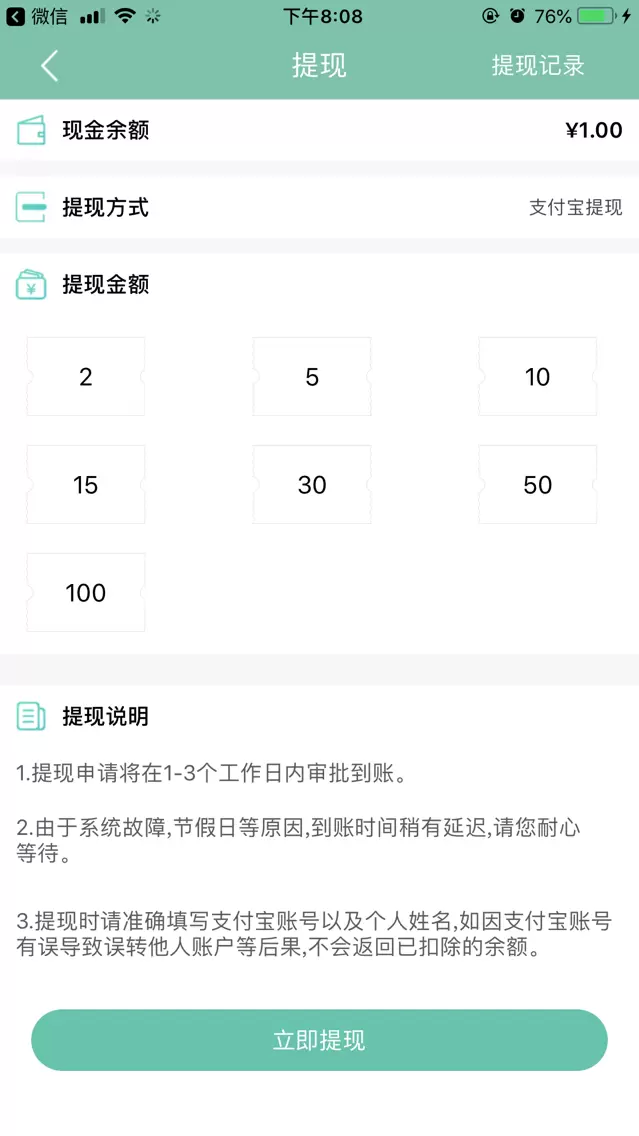Viewport: 639px width, 1136px height.
Task: Select 15 as the withdrawal amount
Action: tap(86, 485)
